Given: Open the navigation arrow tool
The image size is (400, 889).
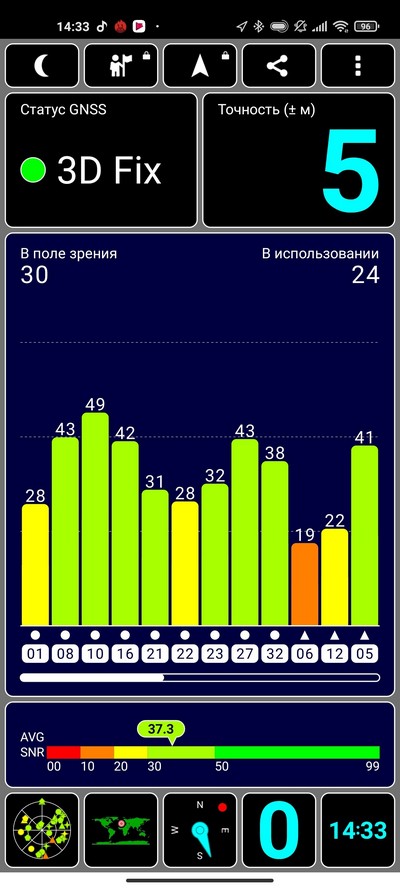Looking at the screenshot, I should 200,66.
